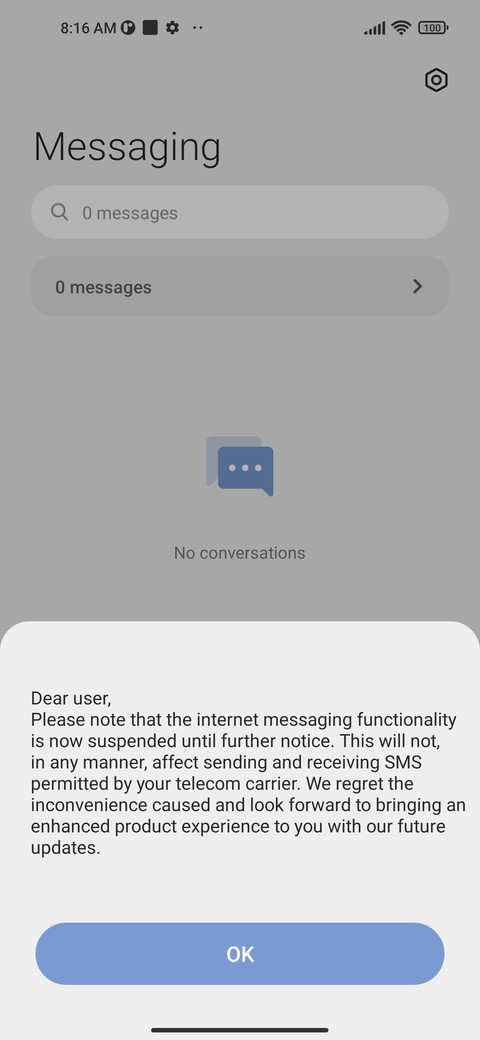Dismiss the notice with the OK button
This screenshot has width=480, height=1040.
(x=239, y=954)
